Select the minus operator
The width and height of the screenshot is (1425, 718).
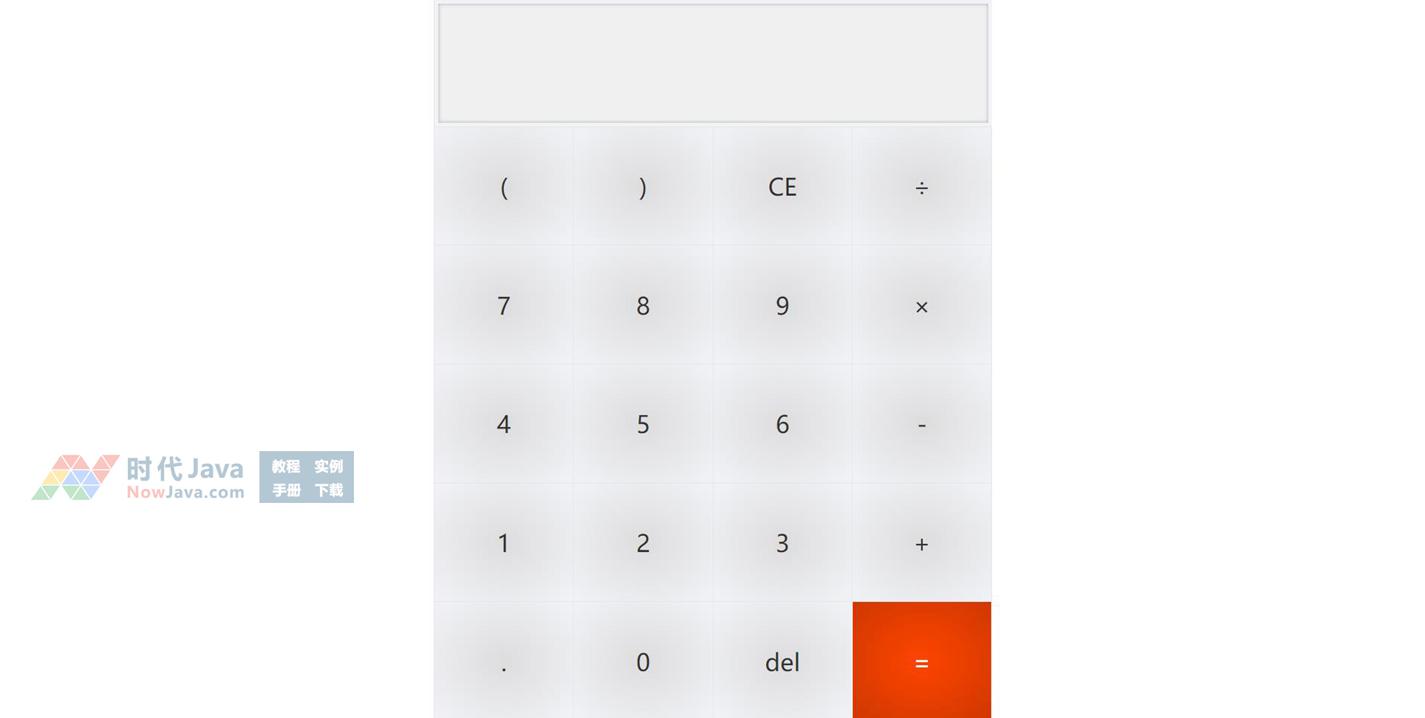(x=921, y=424)
